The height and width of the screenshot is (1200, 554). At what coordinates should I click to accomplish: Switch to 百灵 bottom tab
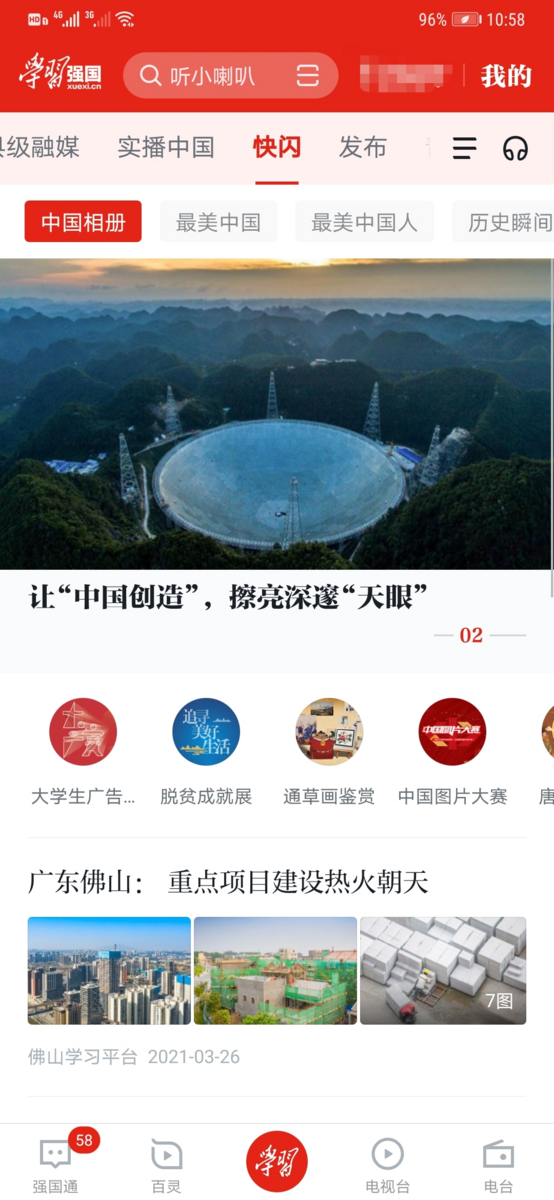[166, 1164]
